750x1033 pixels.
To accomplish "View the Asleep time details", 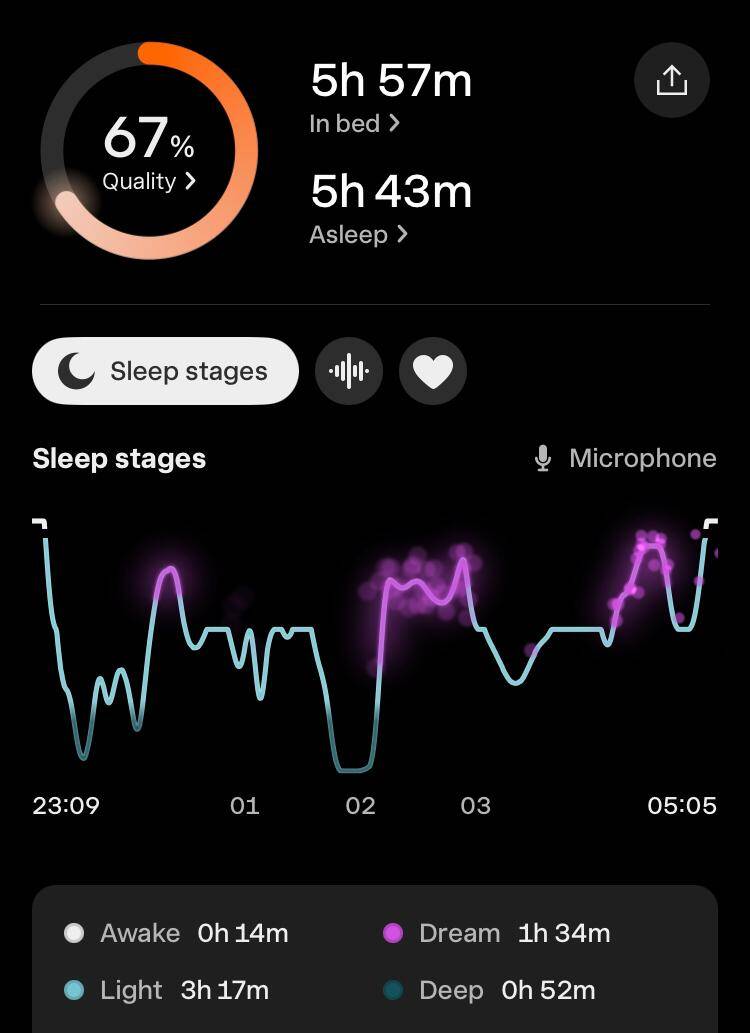I will click(x=358, y=235).
